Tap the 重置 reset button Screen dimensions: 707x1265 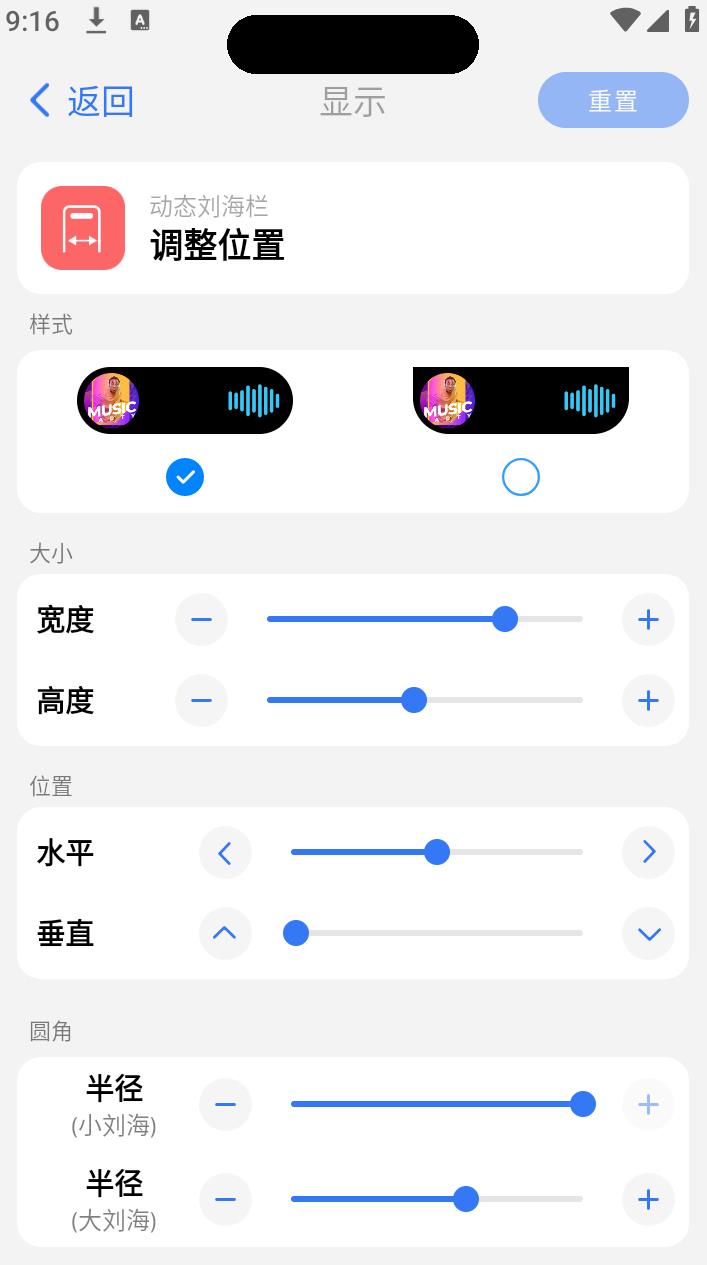point(613,101)
